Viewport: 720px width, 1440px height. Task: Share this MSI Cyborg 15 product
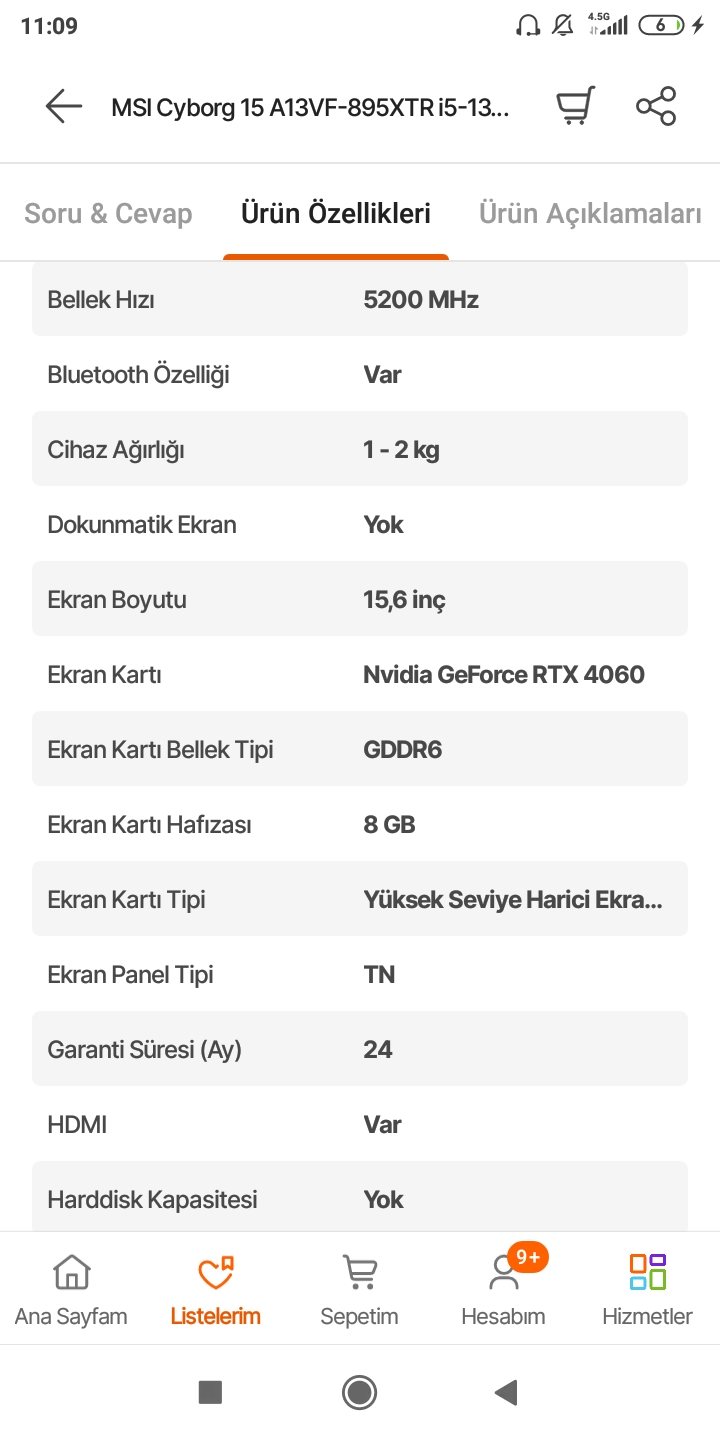click(x=656, y=106)
